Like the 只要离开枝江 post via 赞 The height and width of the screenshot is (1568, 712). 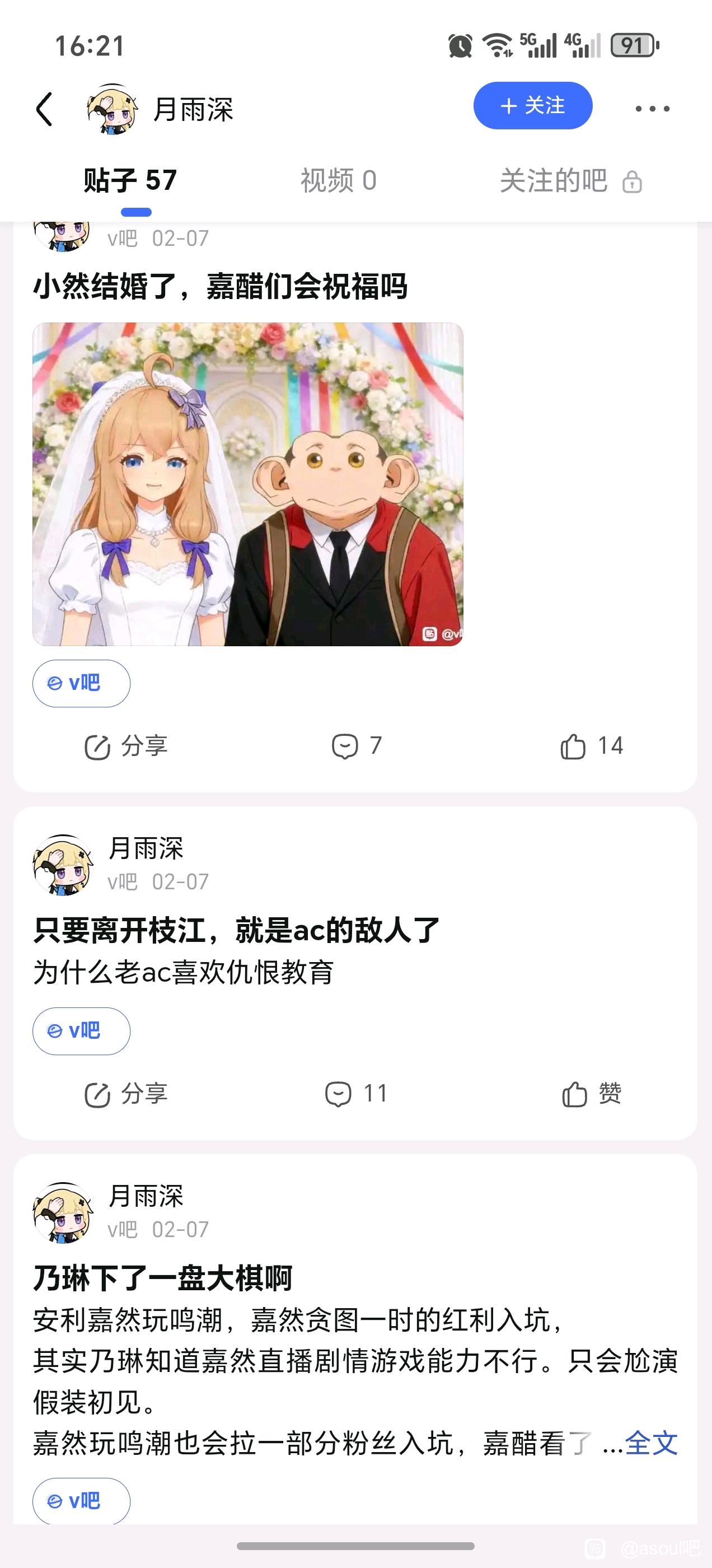pos(592,1094)
